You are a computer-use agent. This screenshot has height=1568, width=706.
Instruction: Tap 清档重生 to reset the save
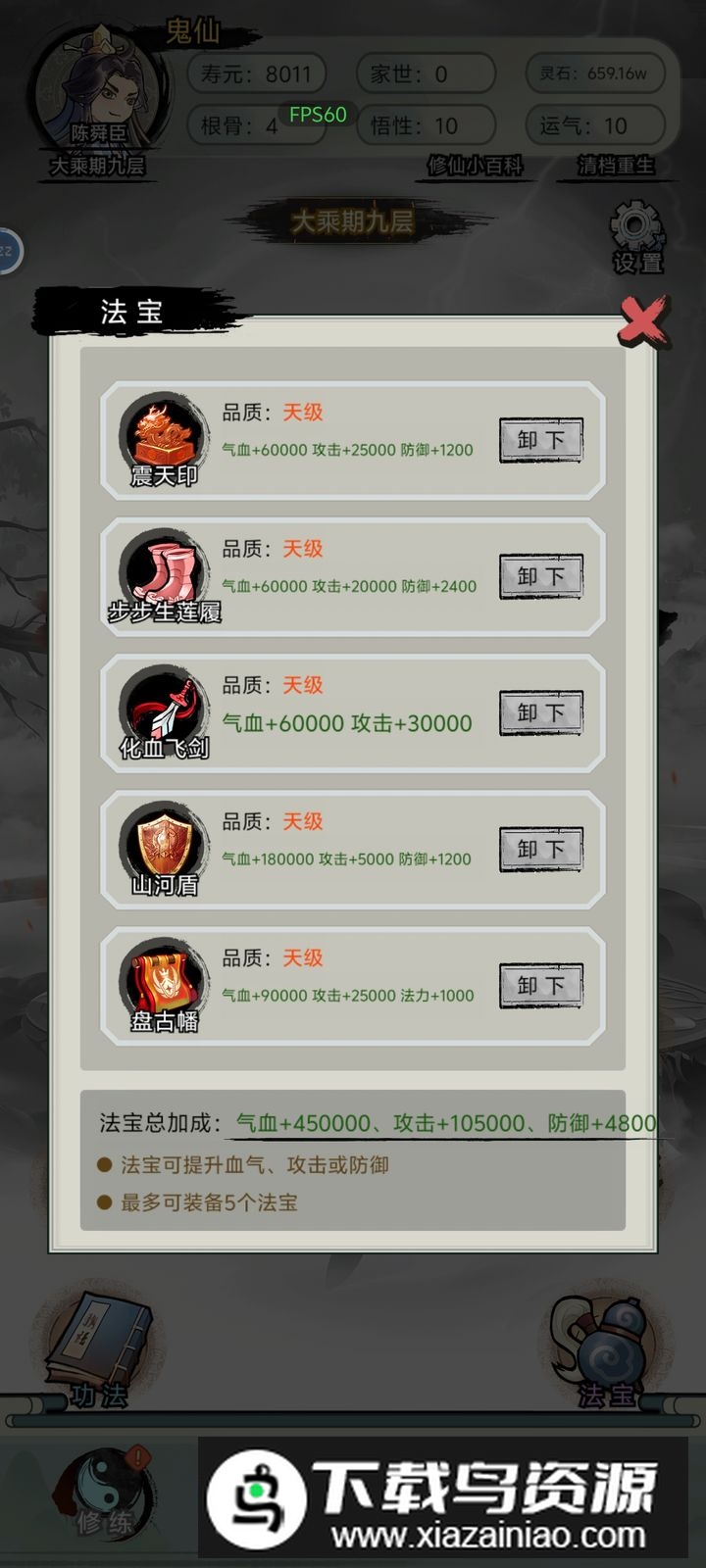click(x=616, y=166)
